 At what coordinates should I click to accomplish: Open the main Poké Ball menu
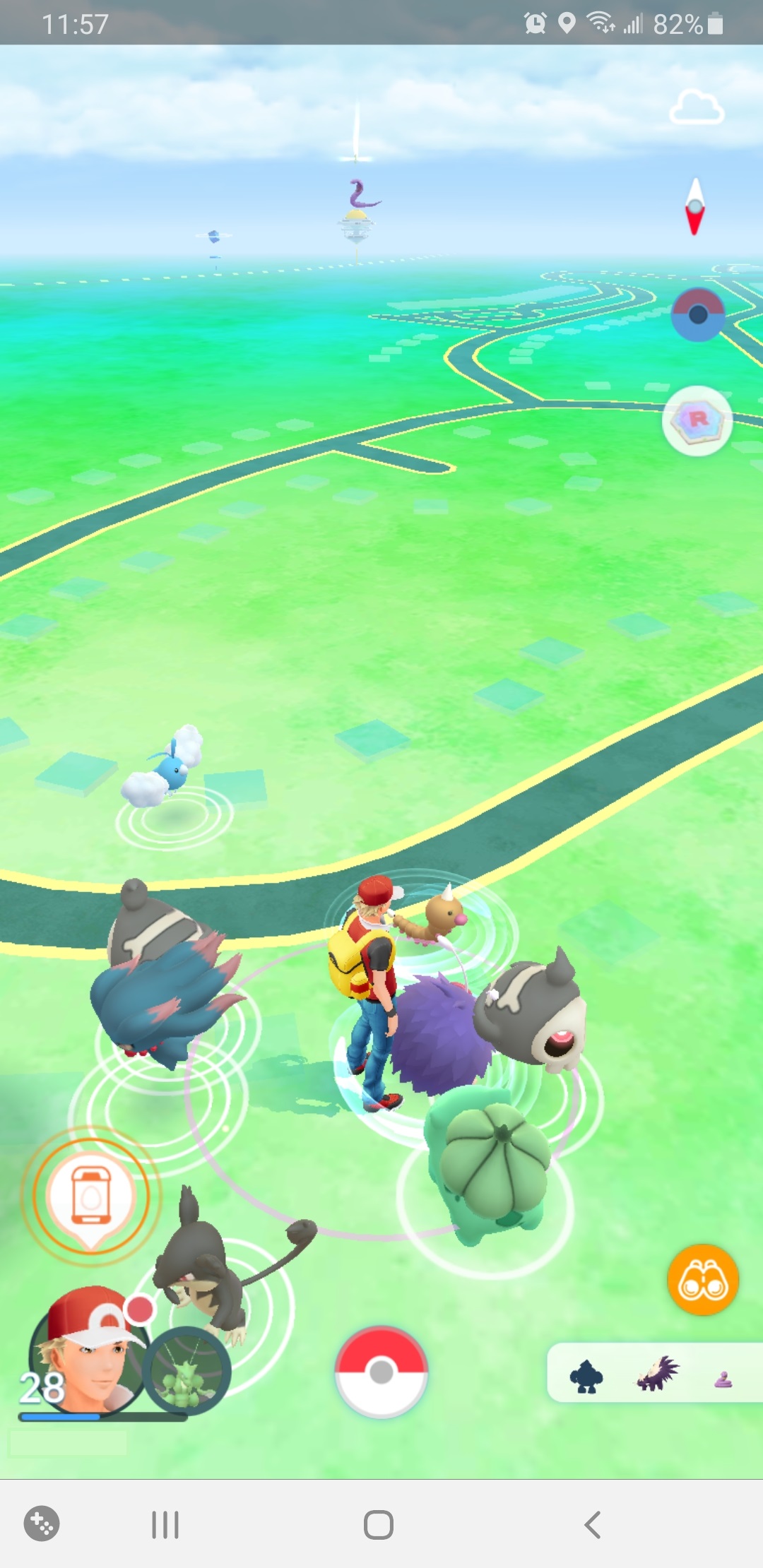pyautogui.click(x=381, y=1372)
